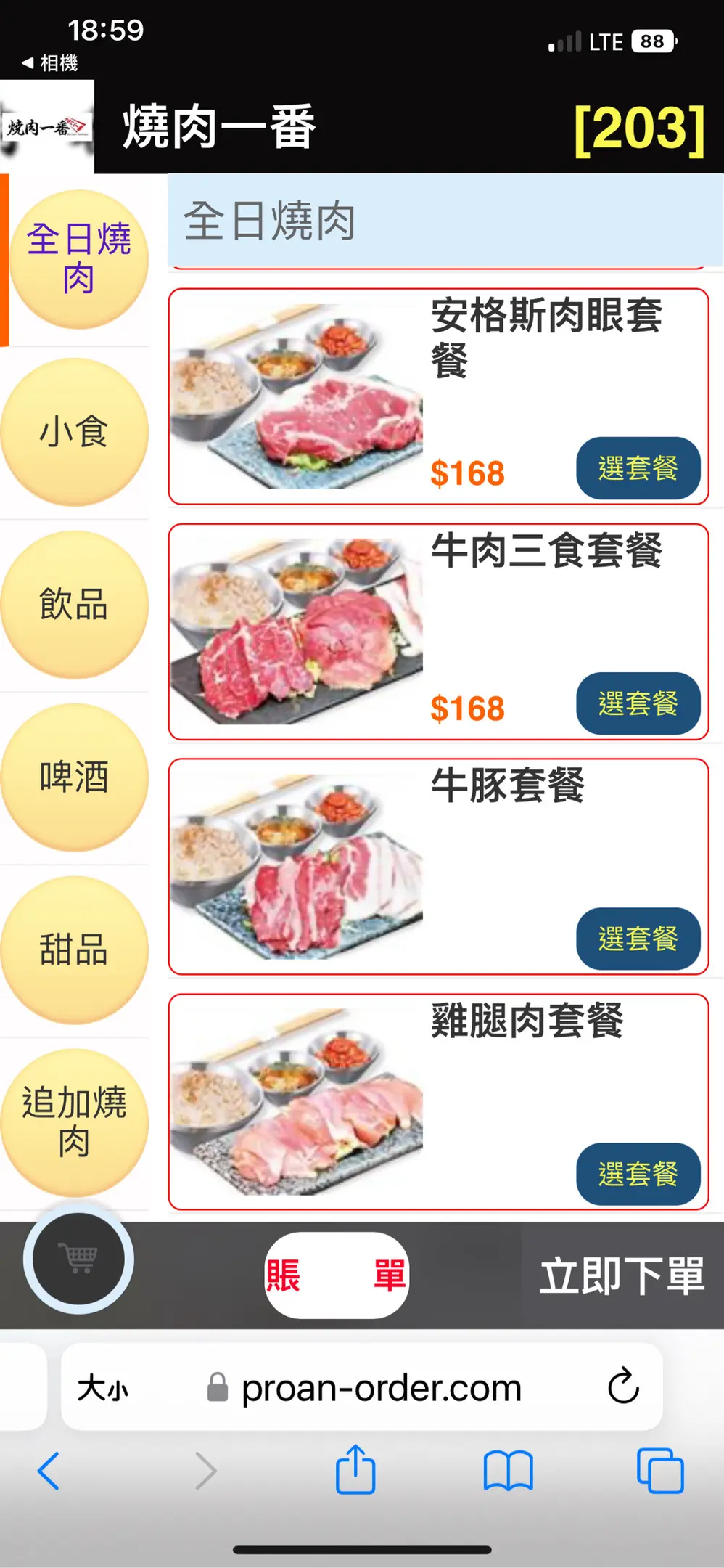The width and height of the screenshot is (724, 1568).
Task: Return to 相機 app
Action: click(x=49, y=63)
